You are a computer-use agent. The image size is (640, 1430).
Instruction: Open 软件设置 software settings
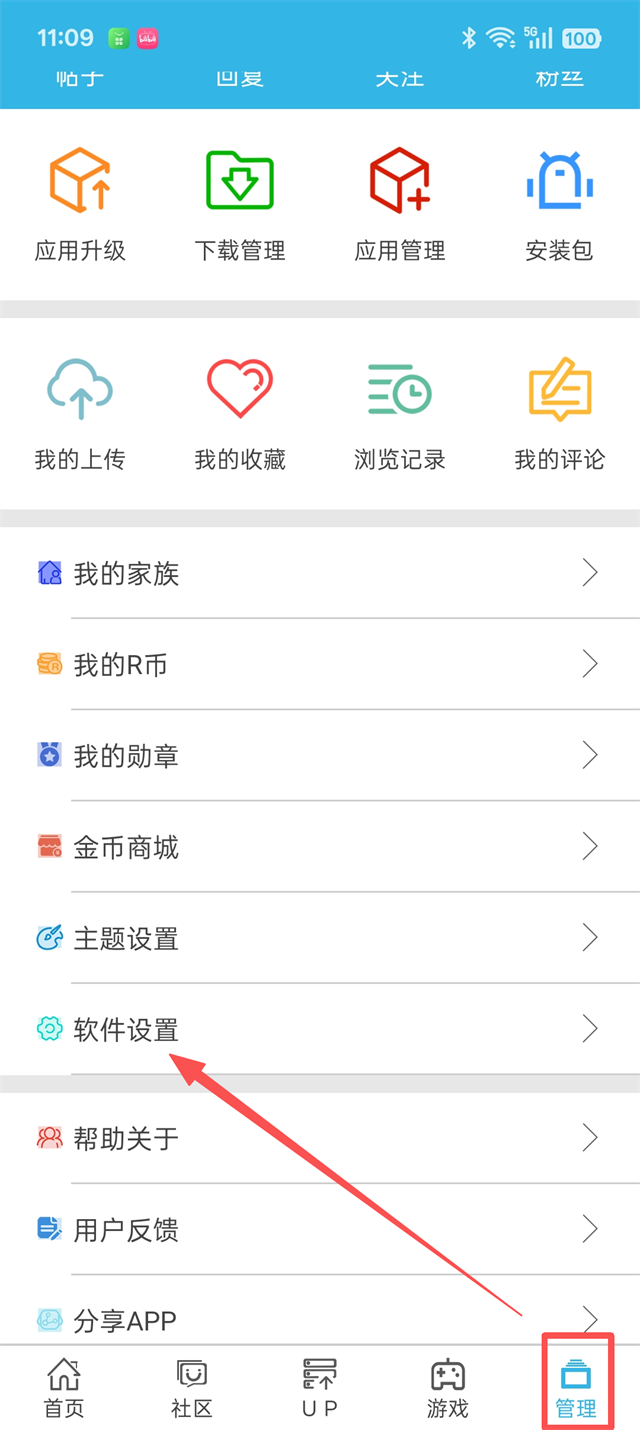[x=320, y=1029]
